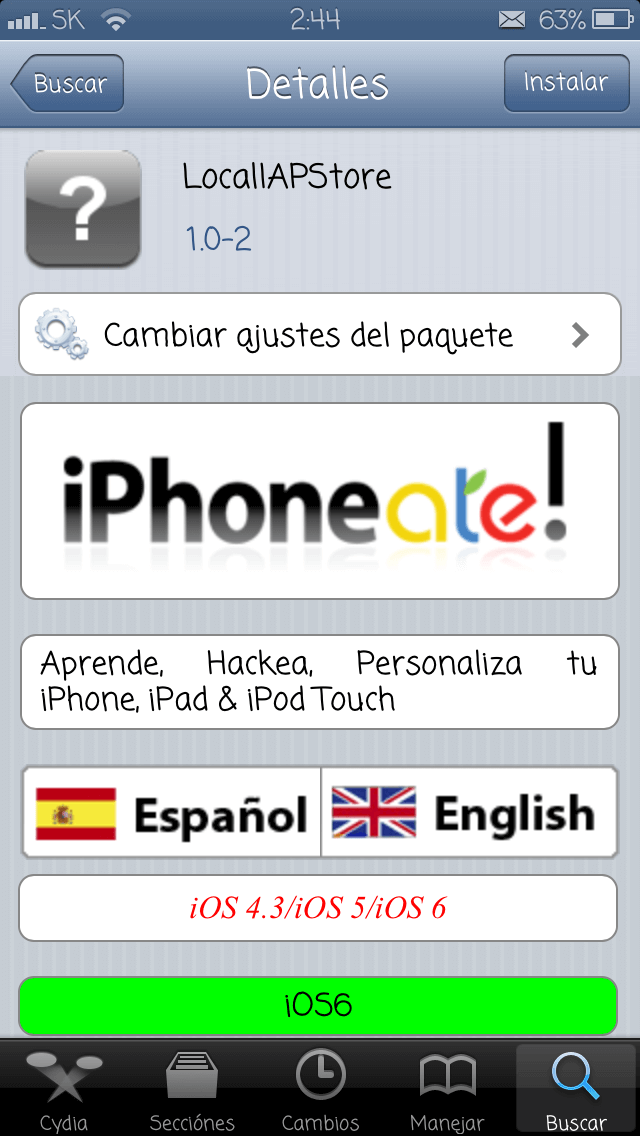The height and width of the screenshot is (1136, 640).
Task: Tap the green iOS6 button
Action: 318,1005
